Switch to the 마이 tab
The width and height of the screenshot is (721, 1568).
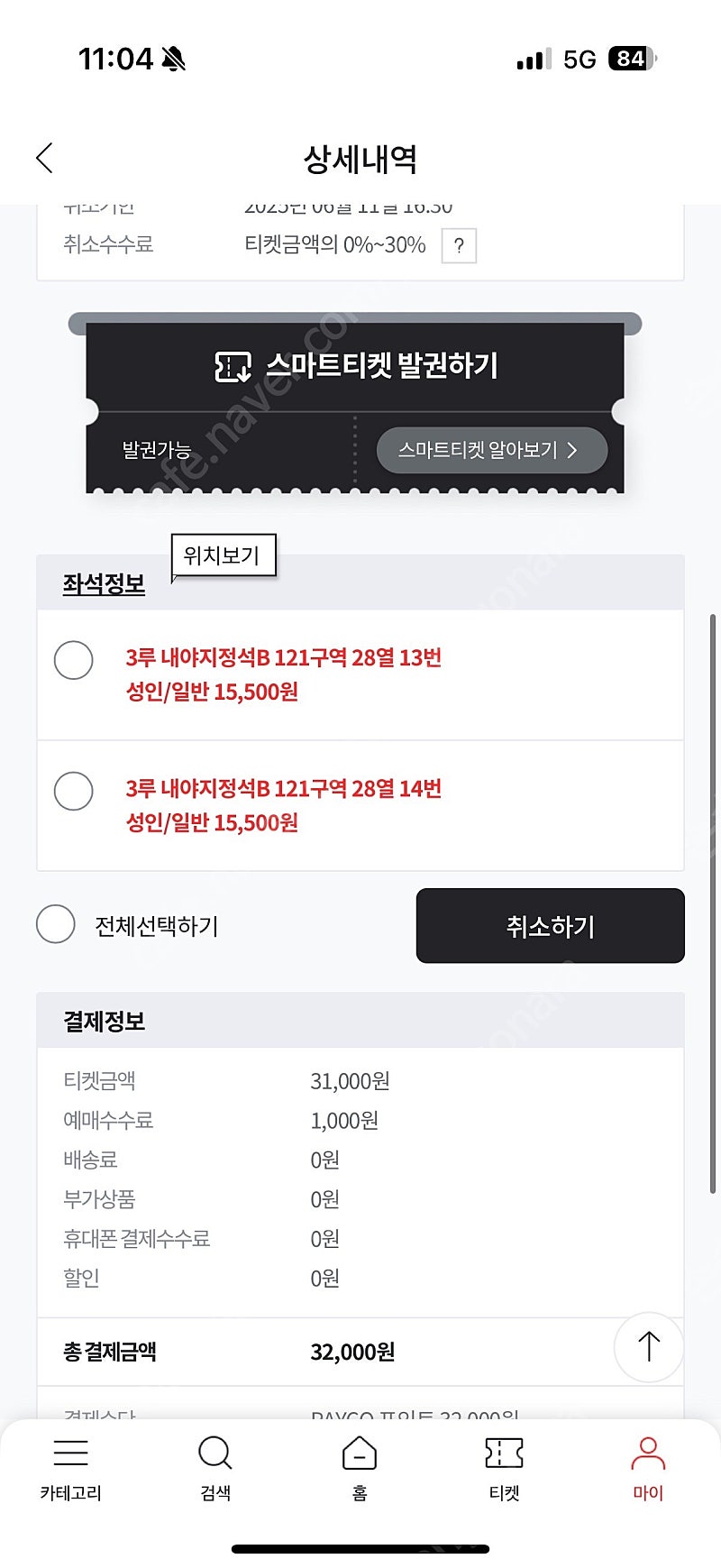point(648,1468)
